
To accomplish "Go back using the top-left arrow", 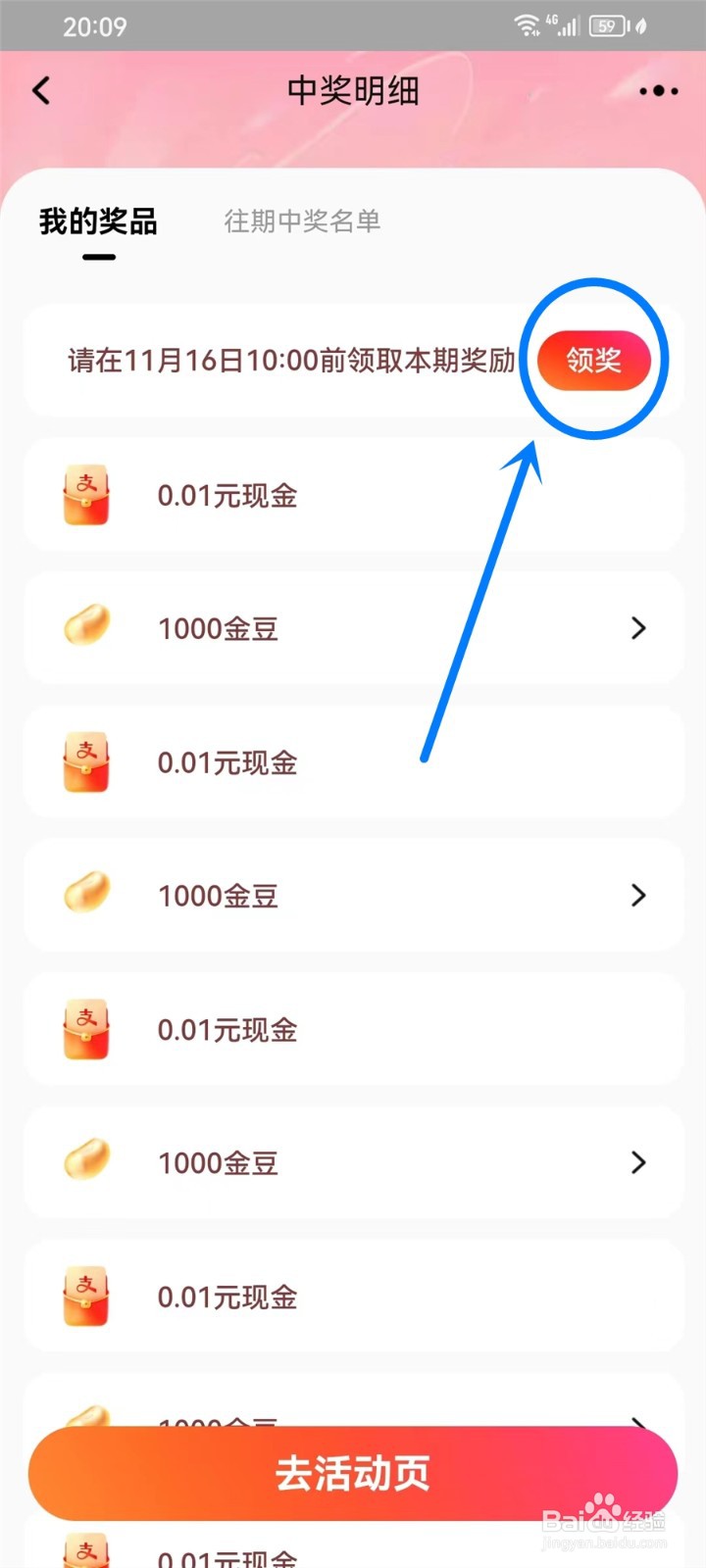I will point(41,90).
